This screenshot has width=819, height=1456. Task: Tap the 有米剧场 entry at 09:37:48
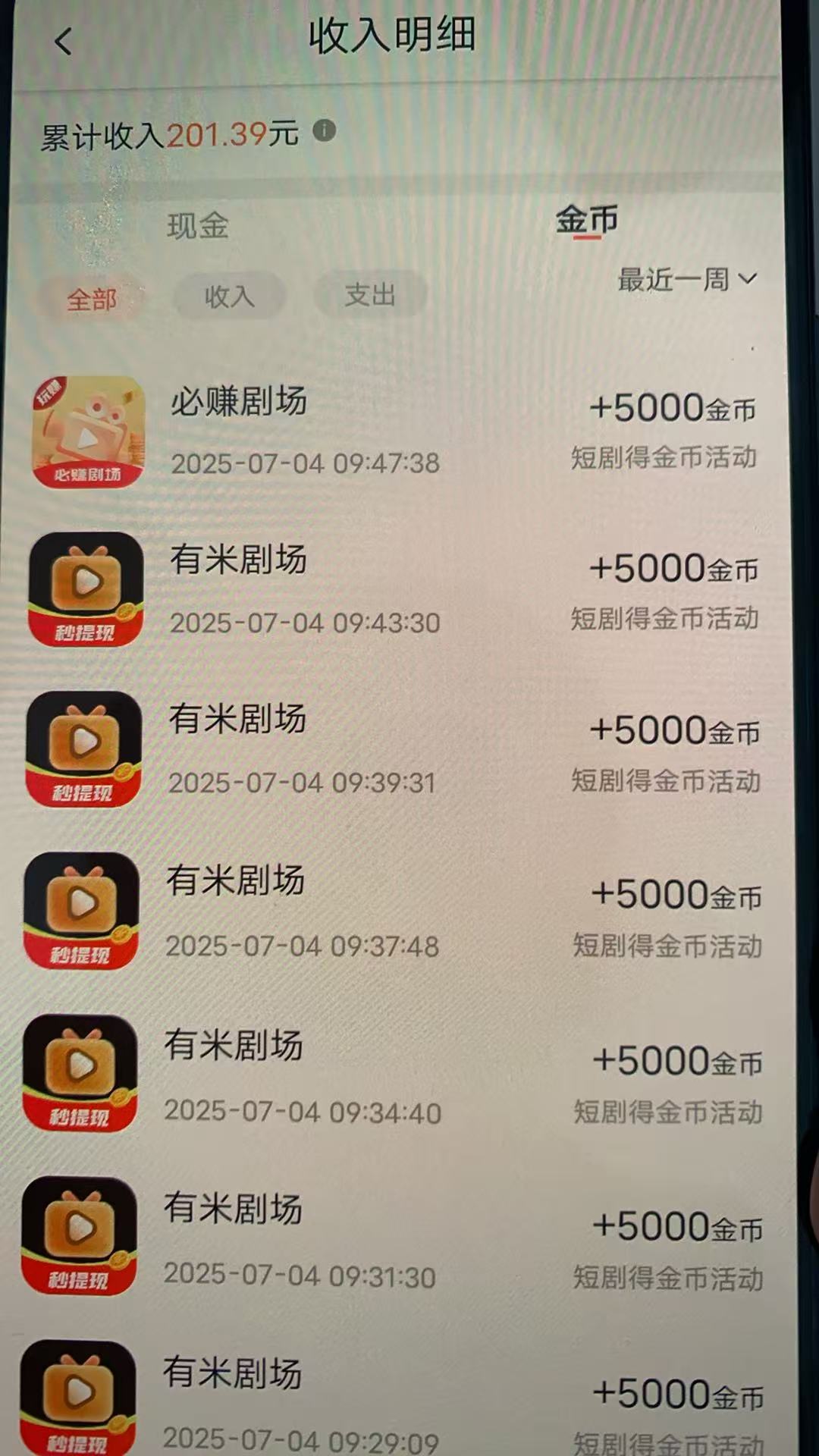394,912
